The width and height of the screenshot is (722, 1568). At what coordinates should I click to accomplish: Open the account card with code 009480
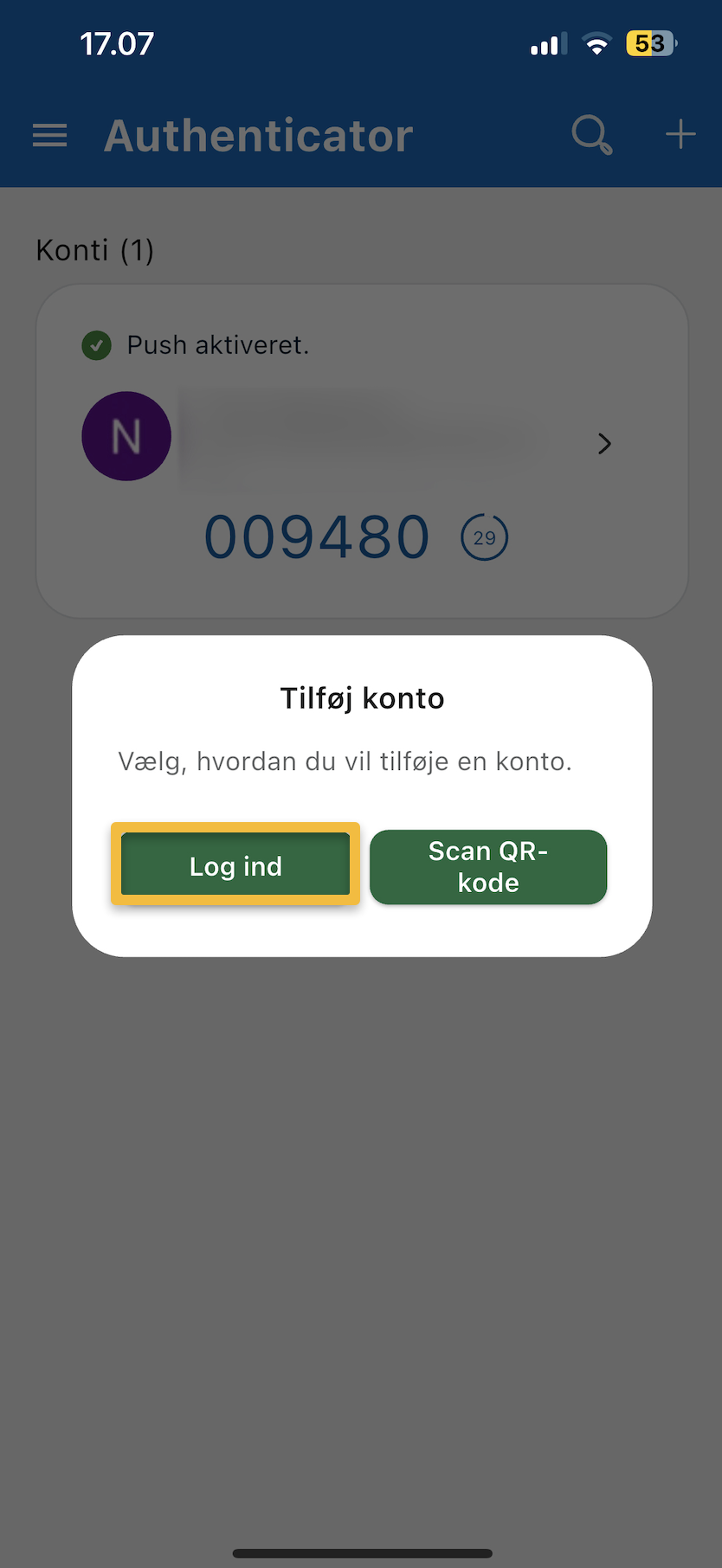[362, 450]
